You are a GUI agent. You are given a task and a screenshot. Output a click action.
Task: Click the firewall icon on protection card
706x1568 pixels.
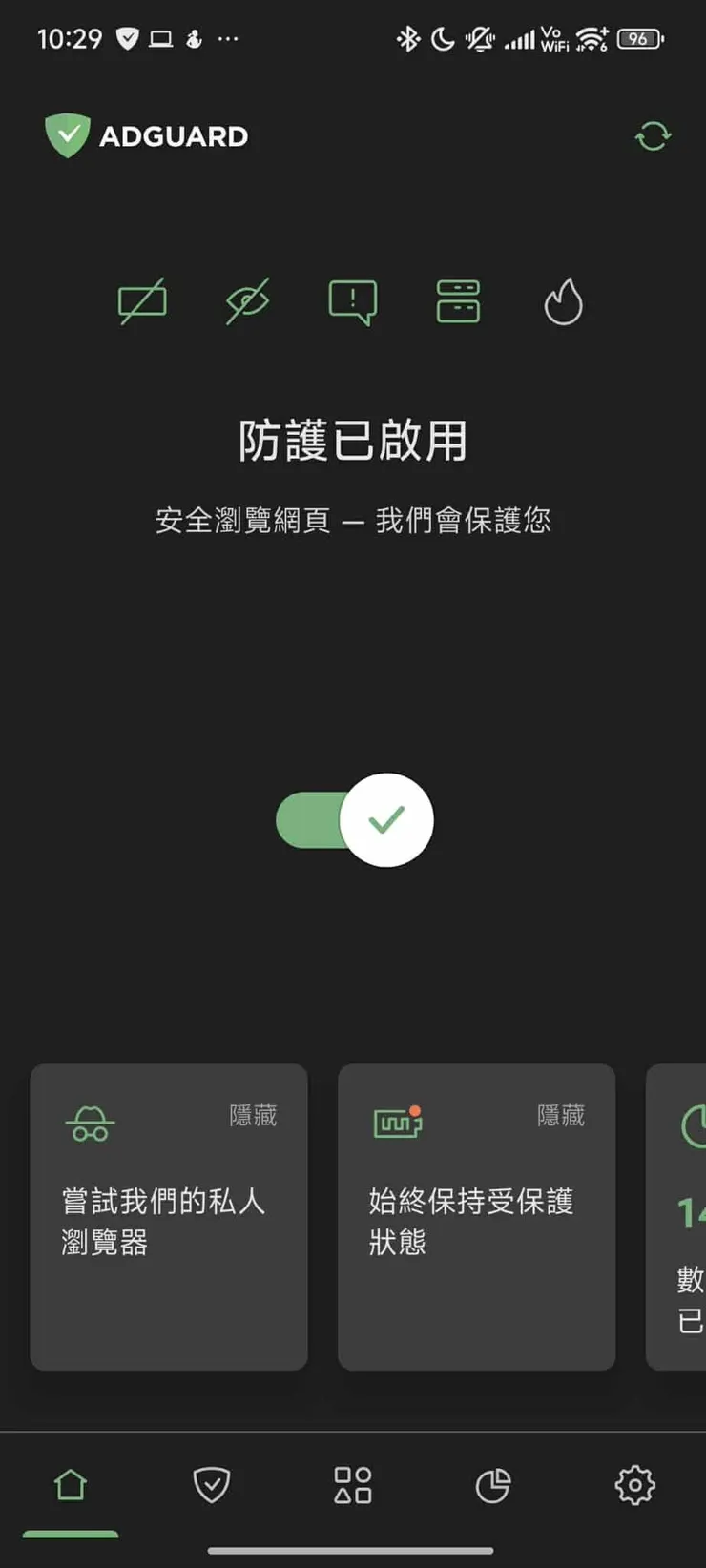click(397, 1122)
